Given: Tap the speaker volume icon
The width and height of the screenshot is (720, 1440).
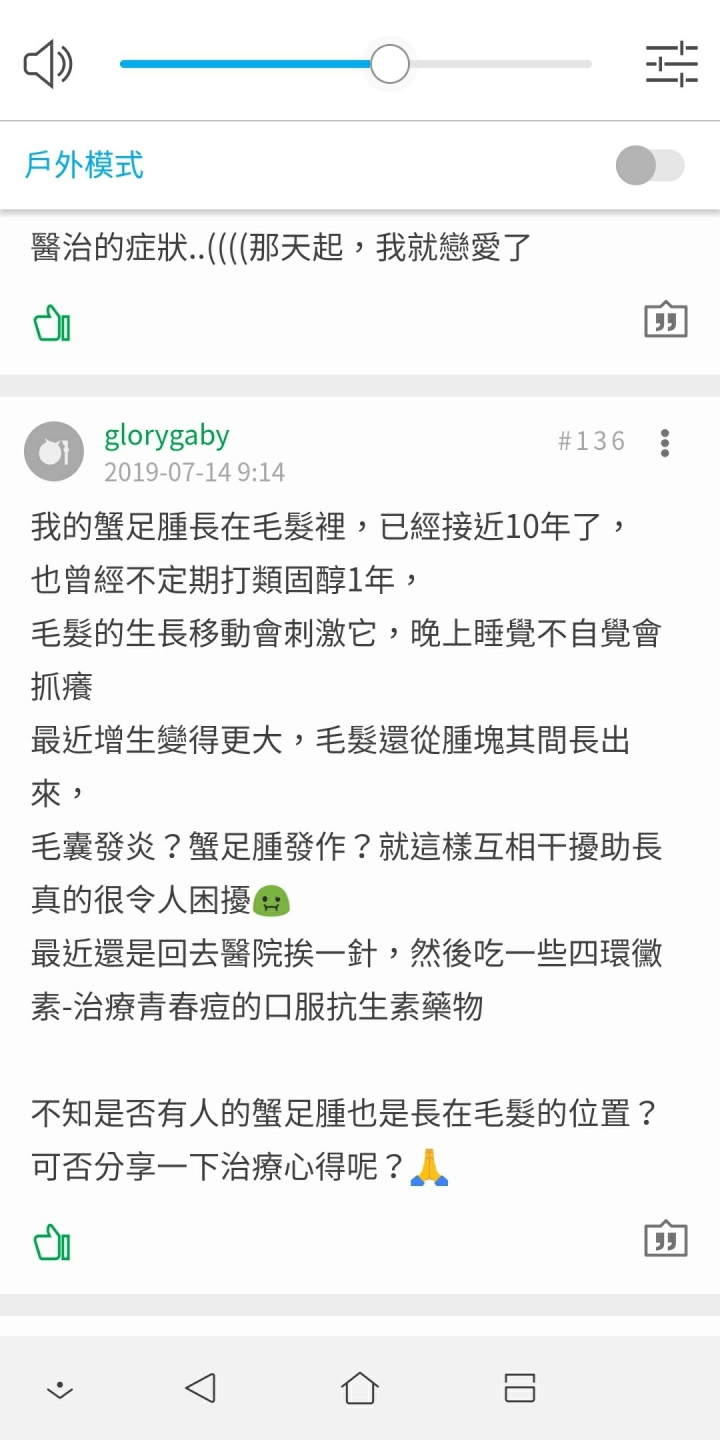Looking at the screenshot, I should pyautogui.click(x=48, y=65).
